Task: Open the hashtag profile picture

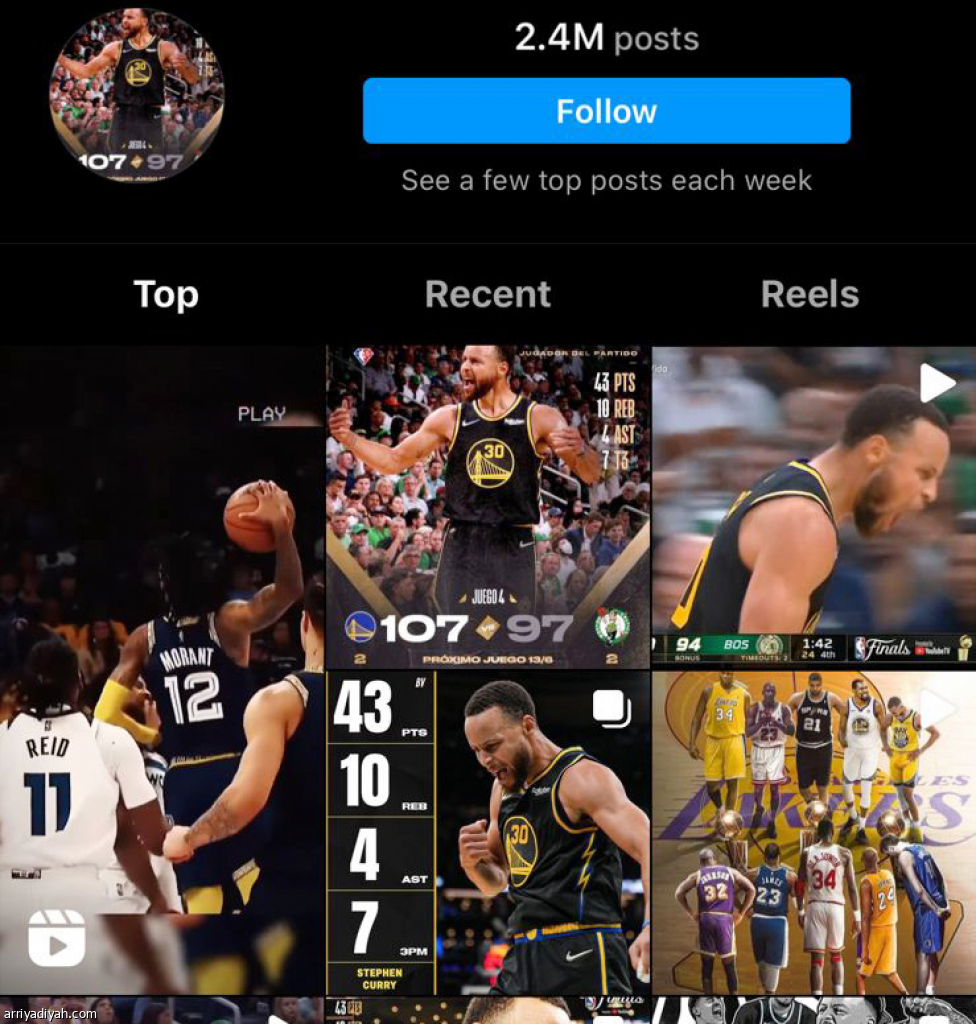Action: point(137,95)
